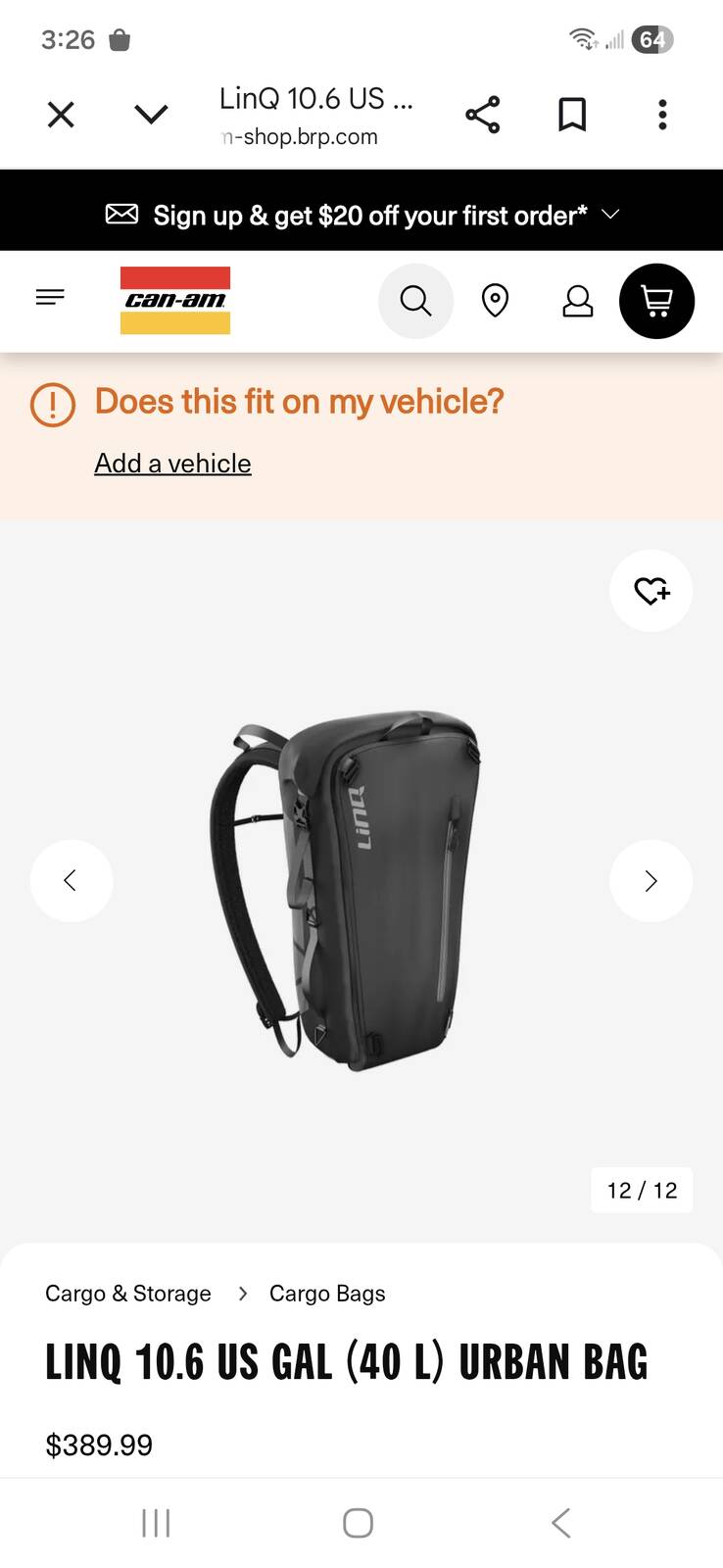Tap the Add a vehicle link
Viewport: 723px width, 1568px height.
[x=172, y=464]
